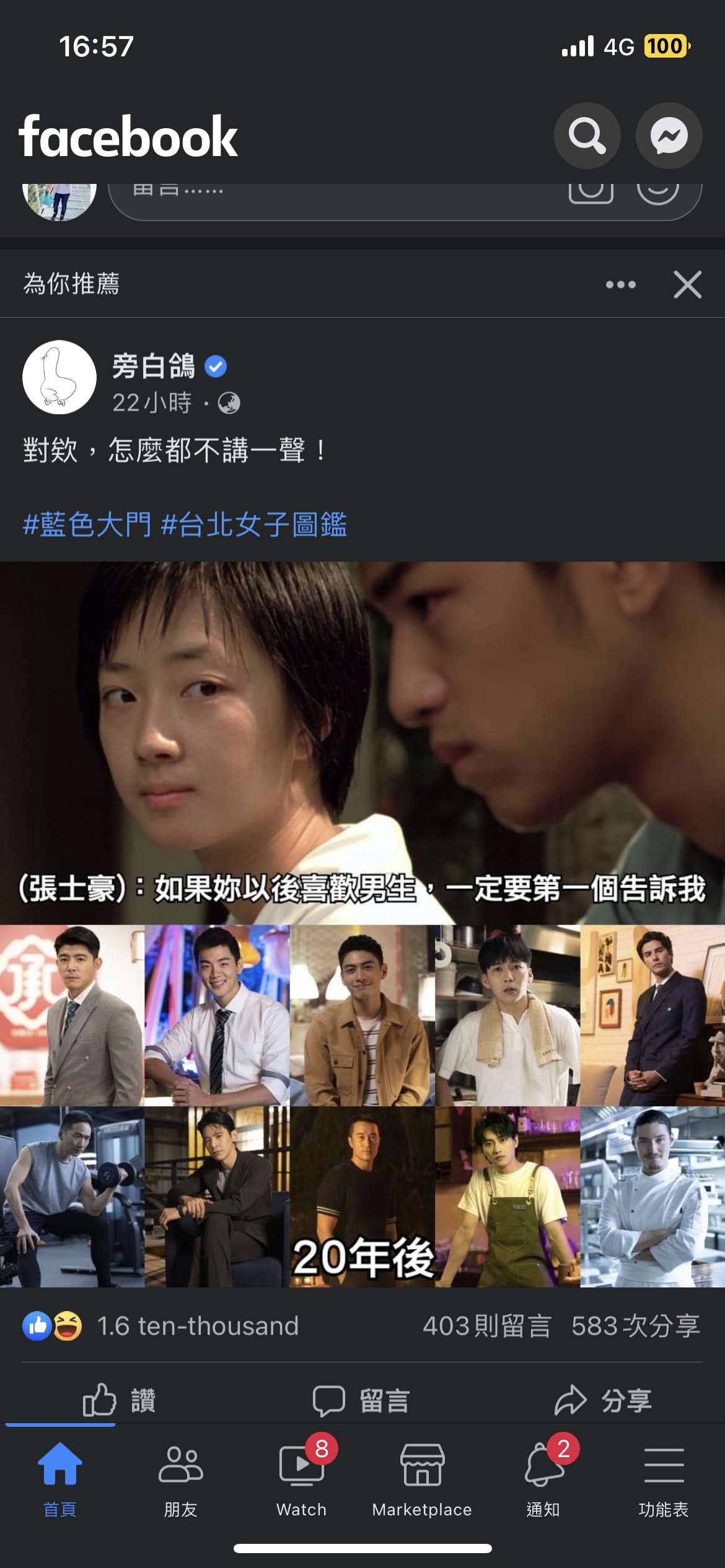Open the #台北女子圖鑑 hashtag

(254, 525)
